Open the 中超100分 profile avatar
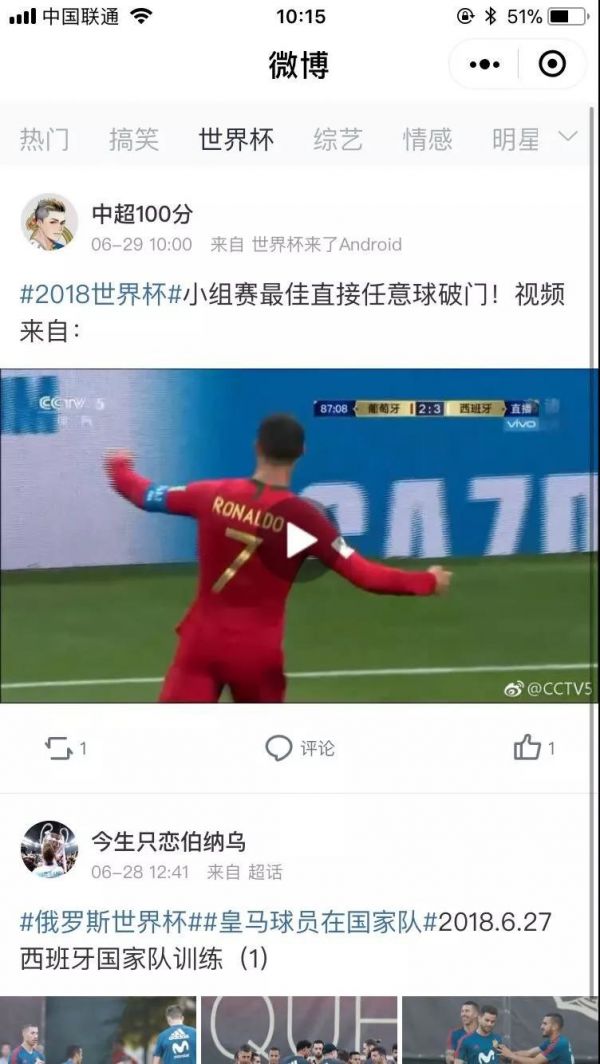 coord(49,222)
